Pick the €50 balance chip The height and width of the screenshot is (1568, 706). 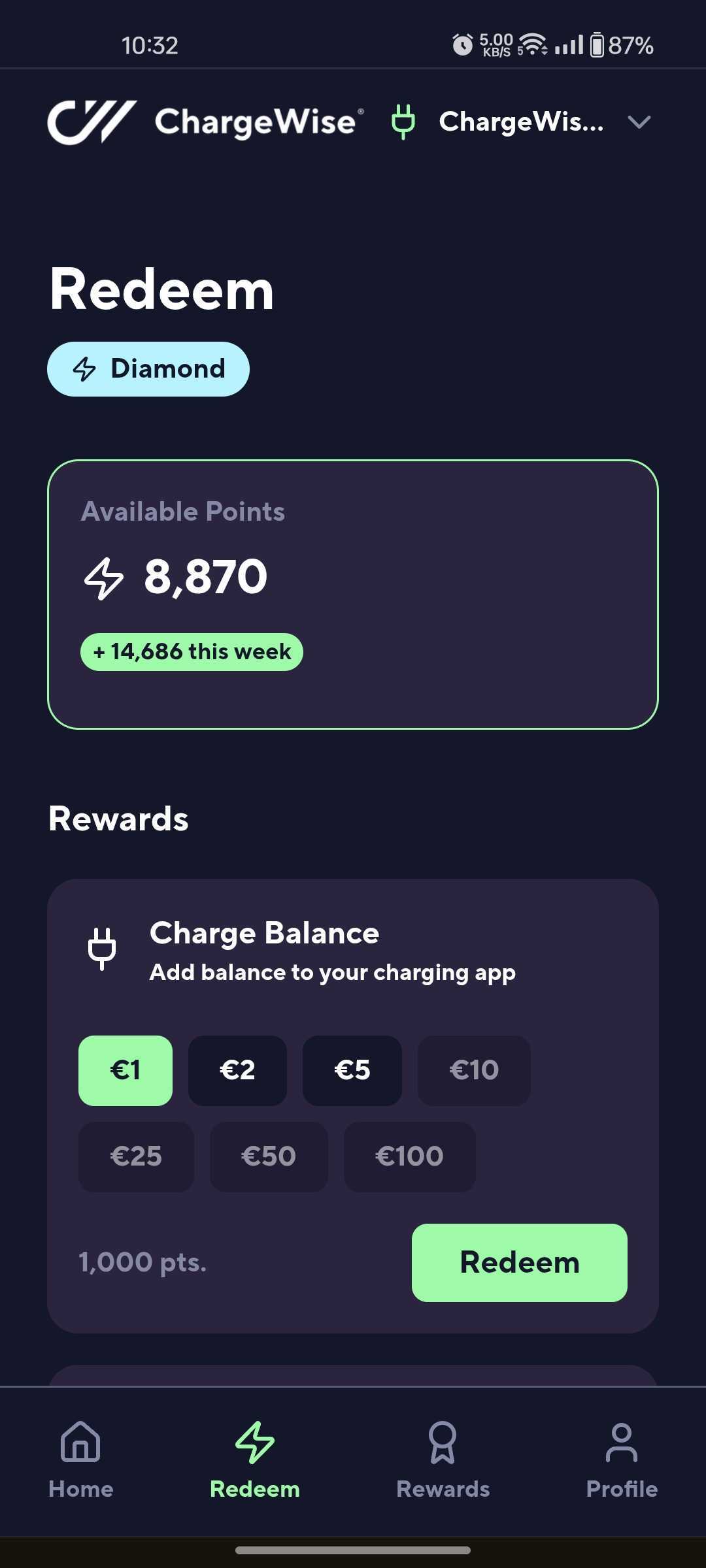(269, 1156)
